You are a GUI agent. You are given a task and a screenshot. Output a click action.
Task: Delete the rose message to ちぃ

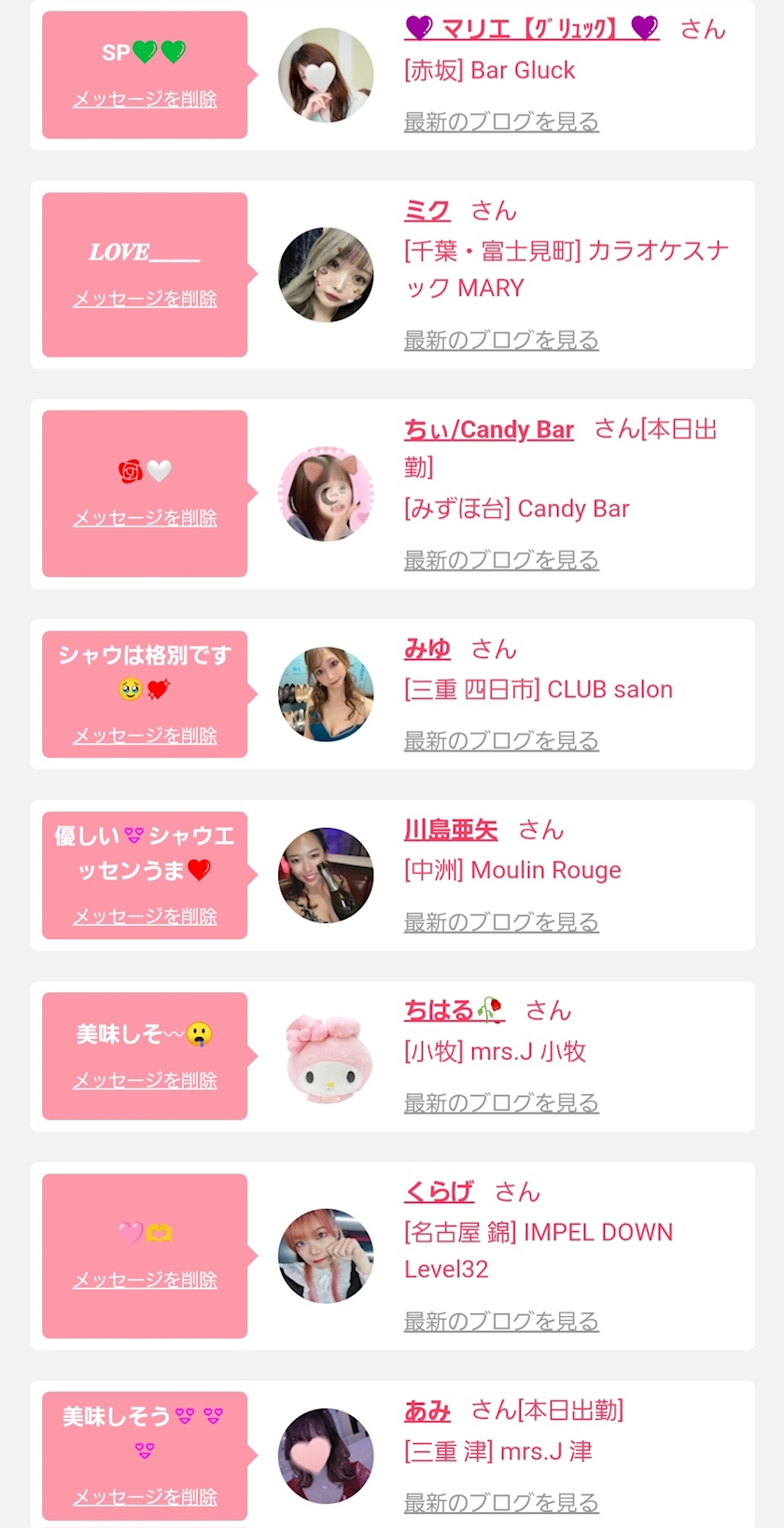tap(145, 517)
